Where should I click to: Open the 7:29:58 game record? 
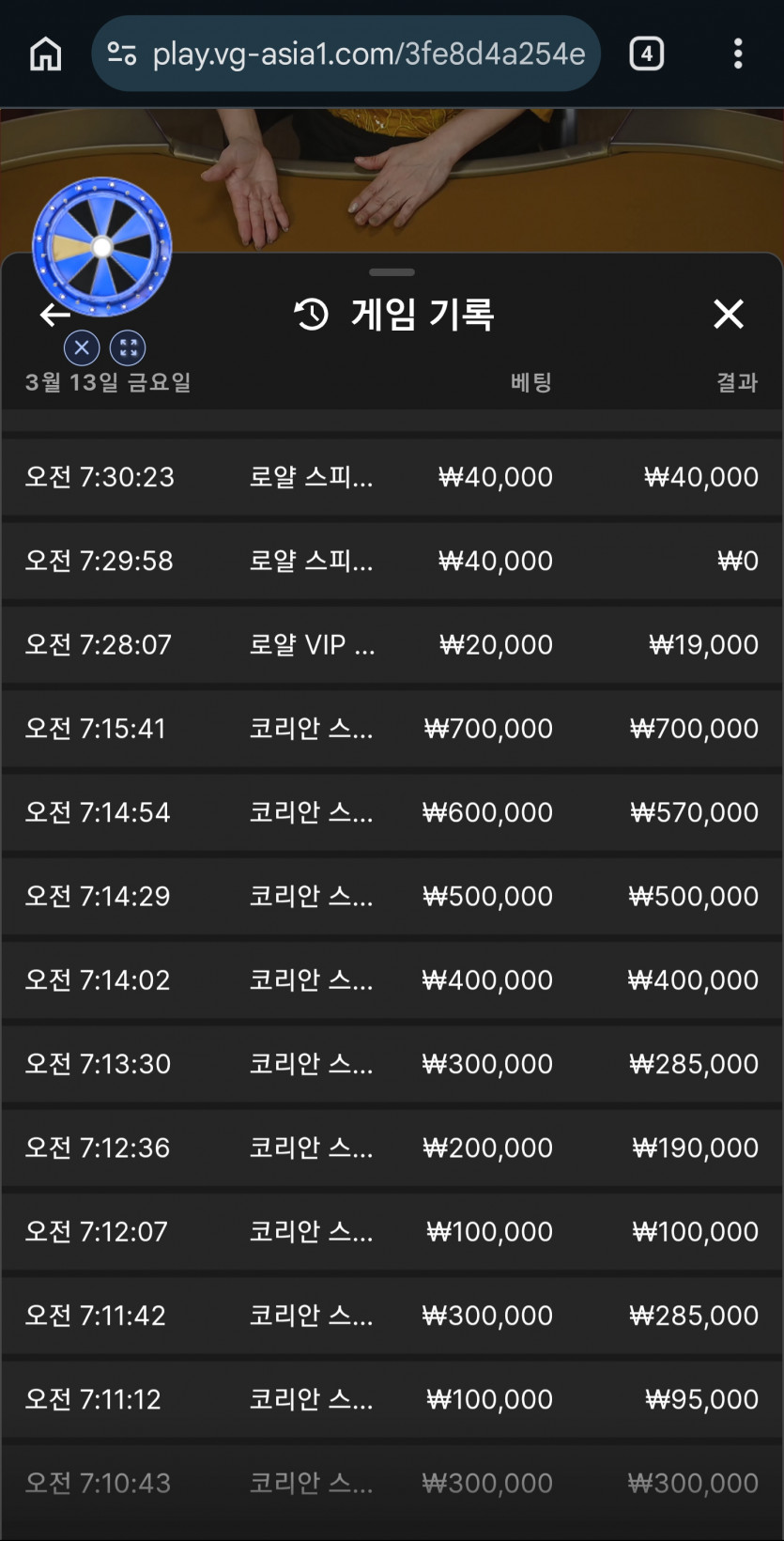[x=392, y=561]
